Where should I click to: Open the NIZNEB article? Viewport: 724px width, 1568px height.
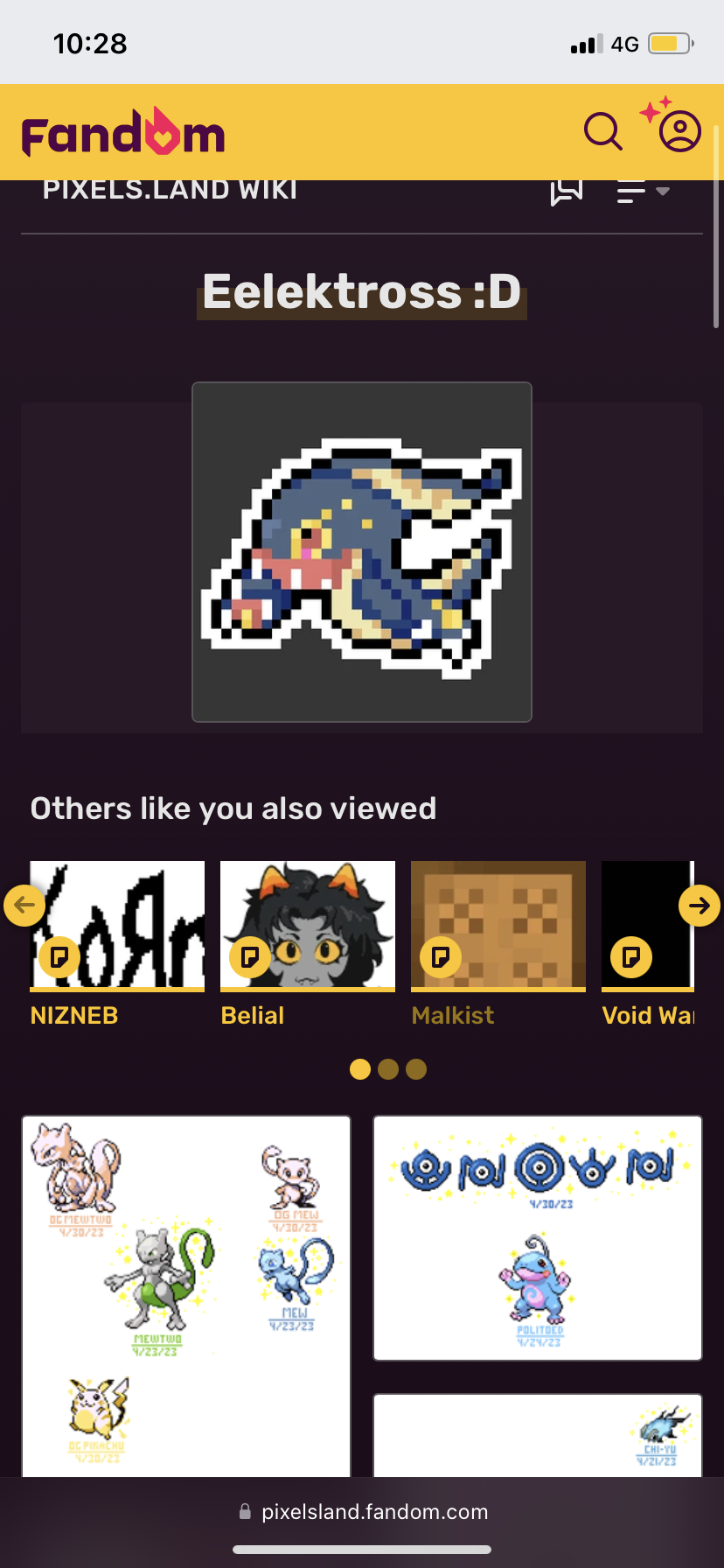point(117,945)
